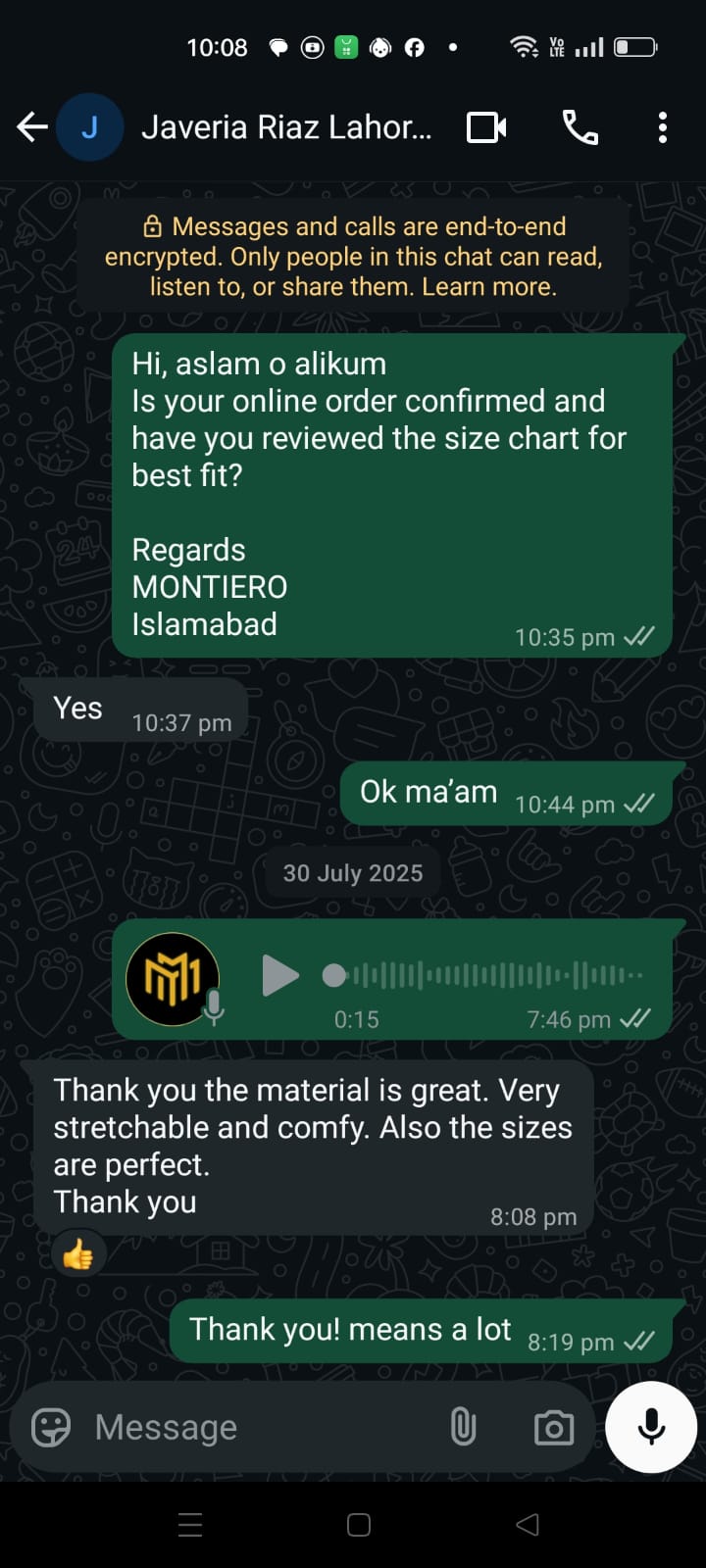The image size is (706, 1568).
Task: Open the camera from the message bar
Action: click(x=554, y=1427)
